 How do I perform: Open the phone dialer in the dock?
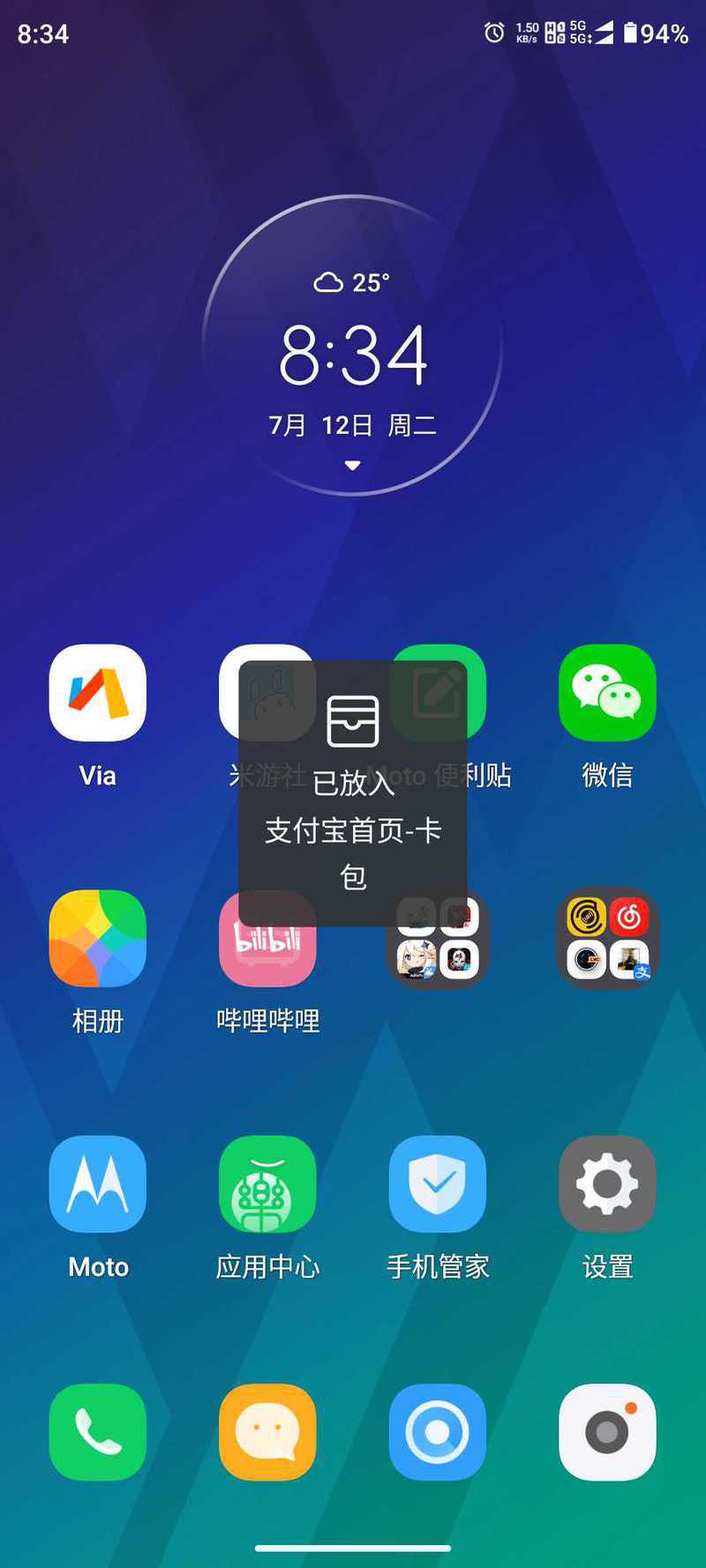98,1432
